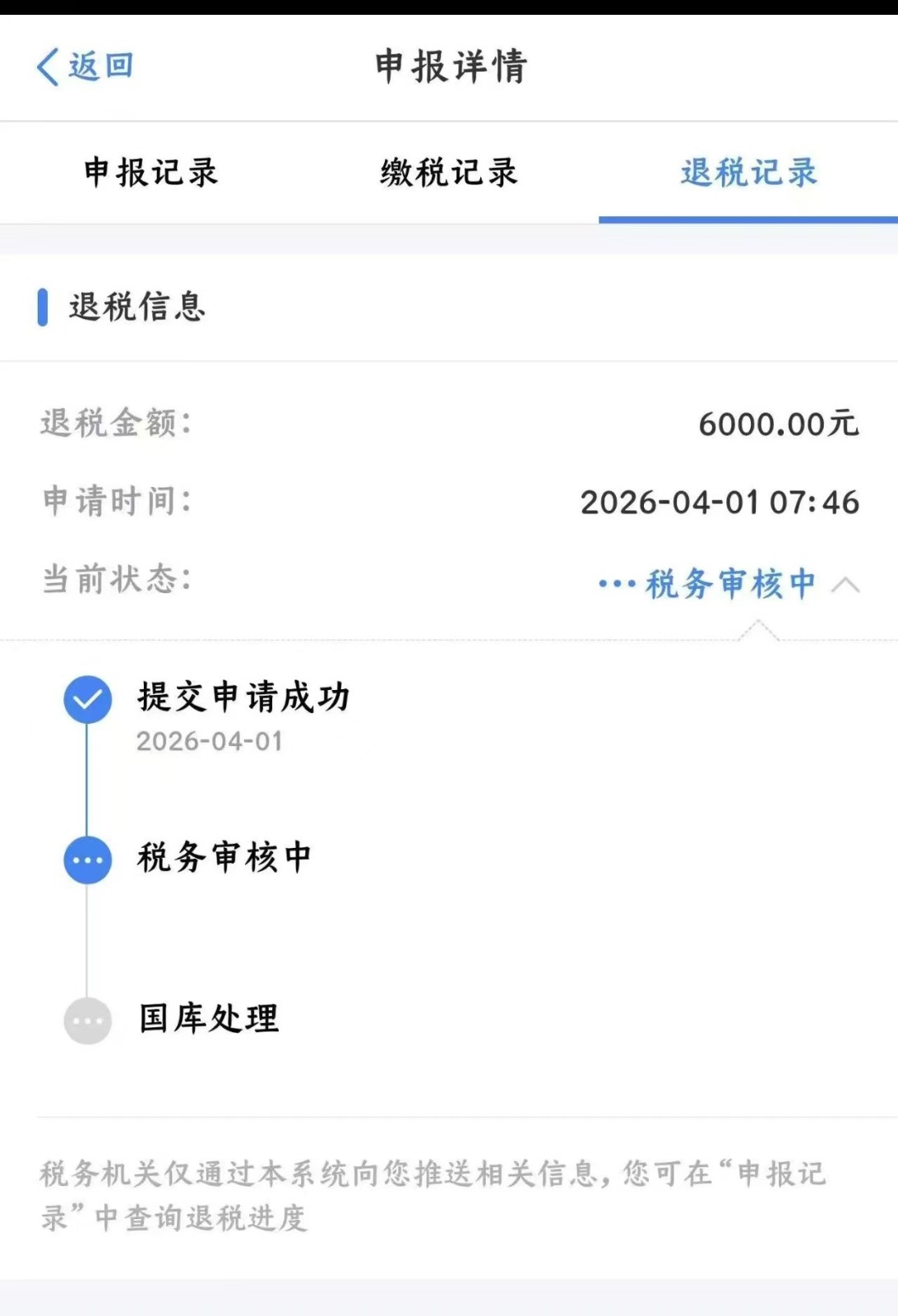
Task: Select the 退税记录 tab
Action: tap(748, 173)
